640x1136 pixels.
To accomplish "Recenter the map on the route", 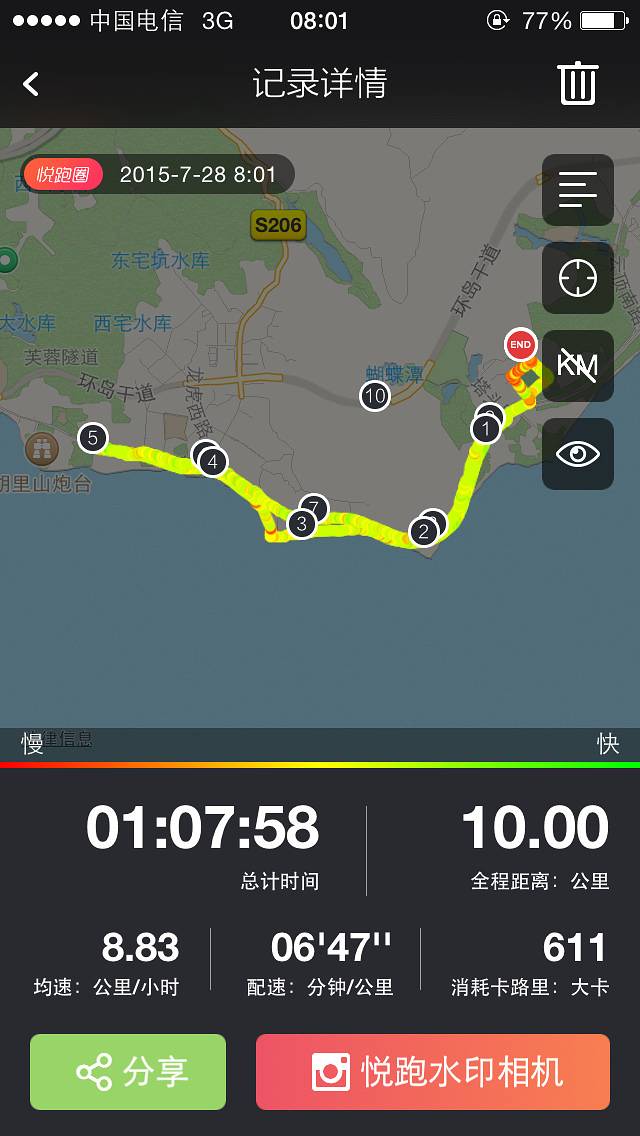I will coord(578,278).
